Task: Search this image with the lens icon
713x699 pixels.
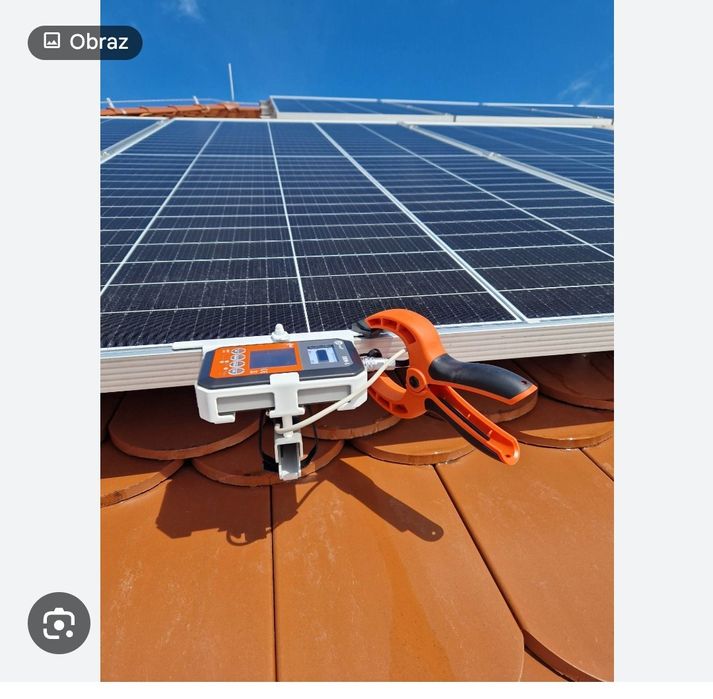Action: coord(59,623)
